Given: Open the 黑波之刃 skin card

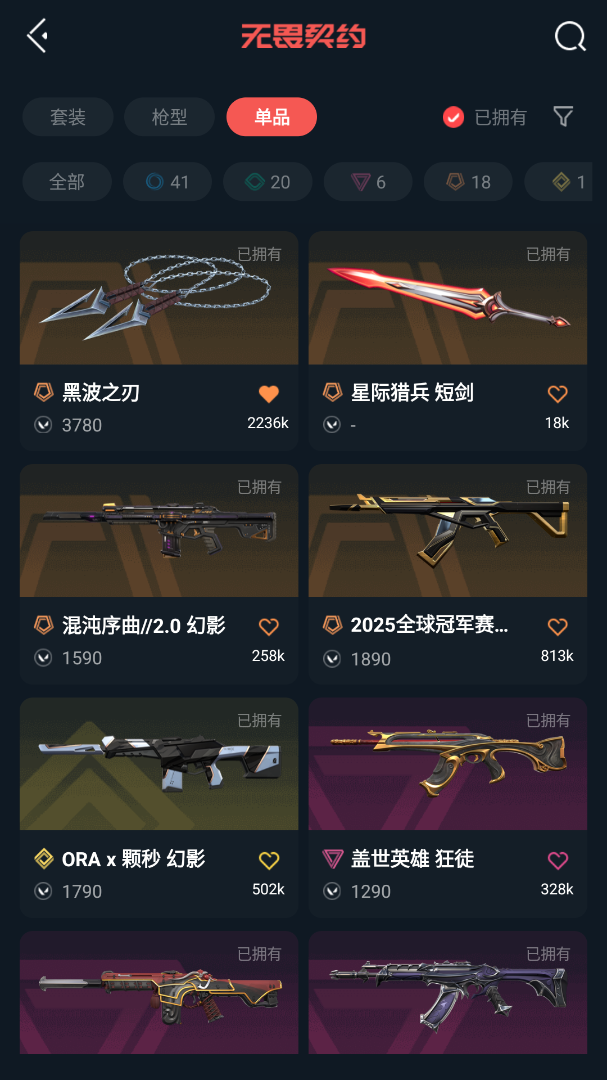Looking at the screenshot, I should click(x=159, y=340).
